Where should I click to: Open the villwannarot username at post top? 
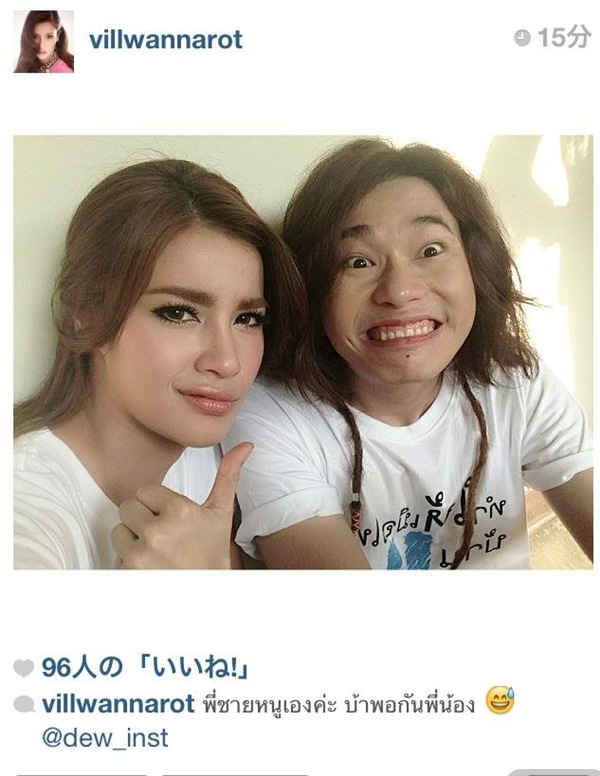coord(165,40)
